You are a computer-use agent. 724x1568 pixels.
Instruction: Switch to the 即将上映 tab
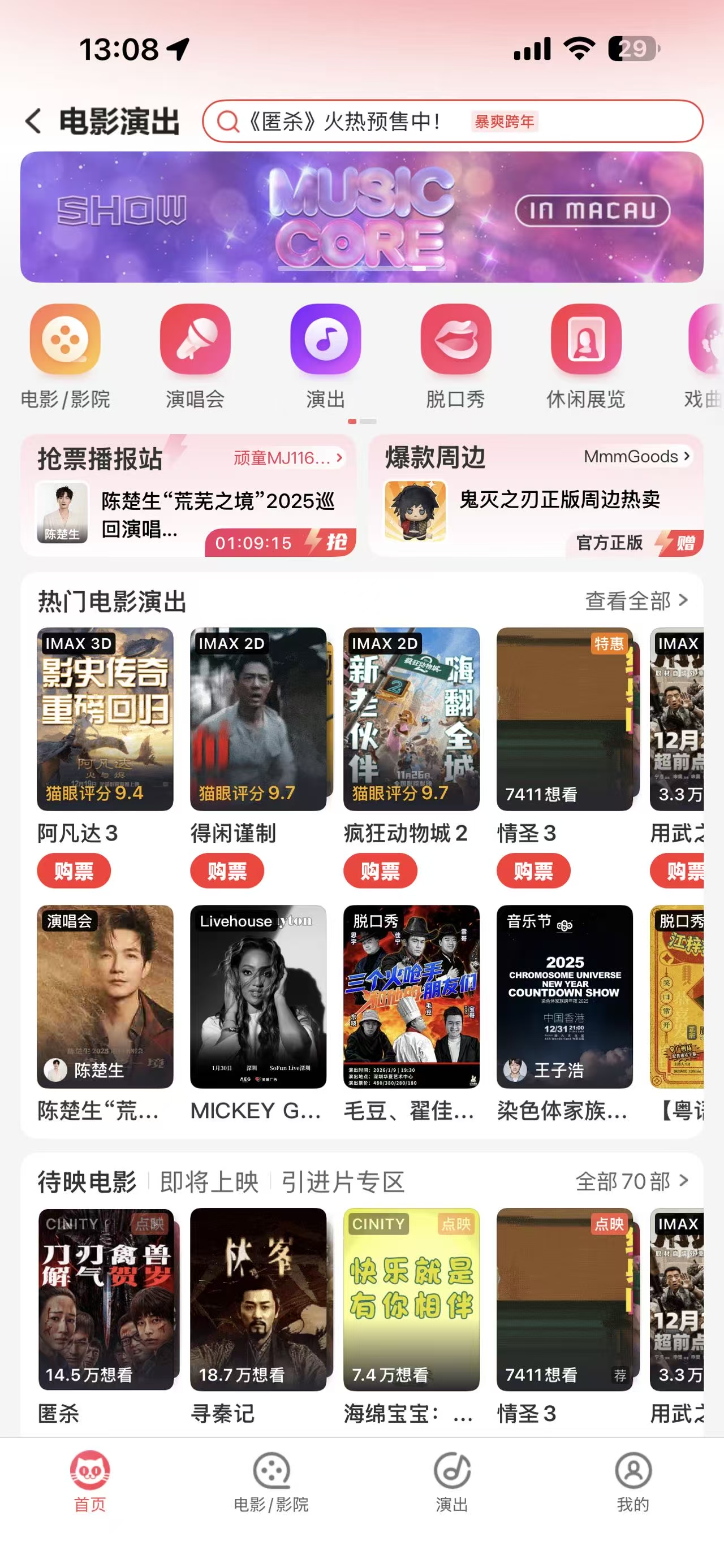click(209, 1181)
